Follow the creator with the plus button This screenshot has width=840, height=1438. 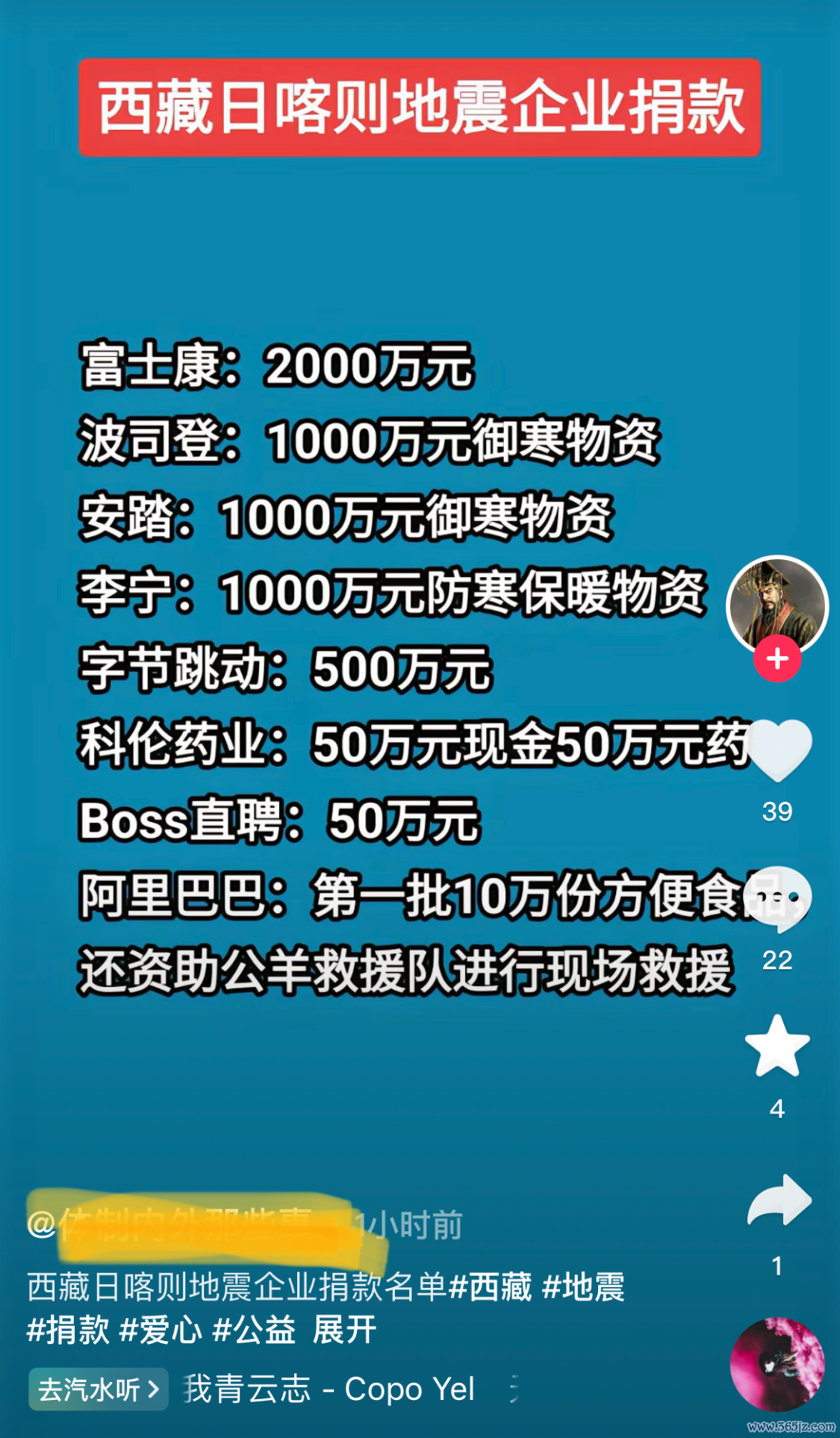coord(777,659)
